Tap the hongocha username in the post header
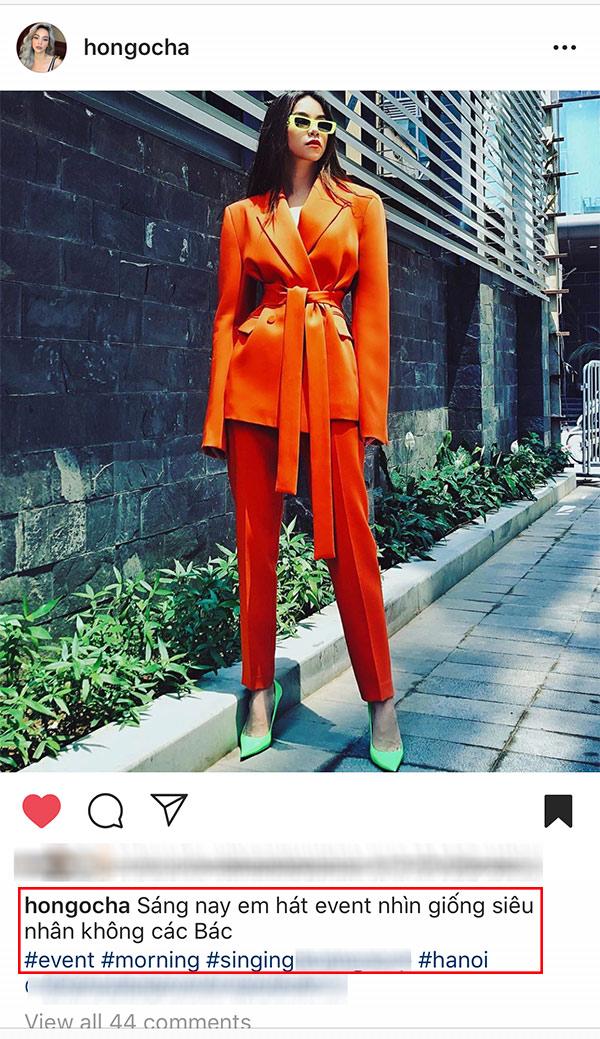 (136, 48)
